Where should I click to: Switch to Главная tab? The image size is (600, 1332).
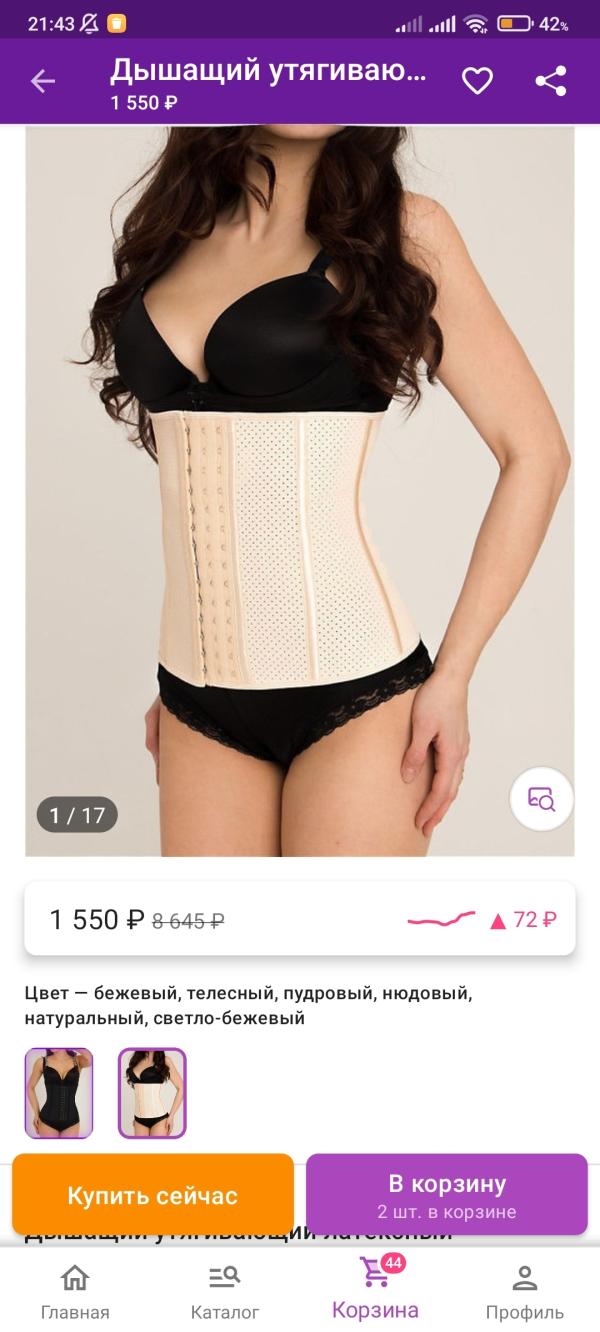click(x=75, y=1291)
